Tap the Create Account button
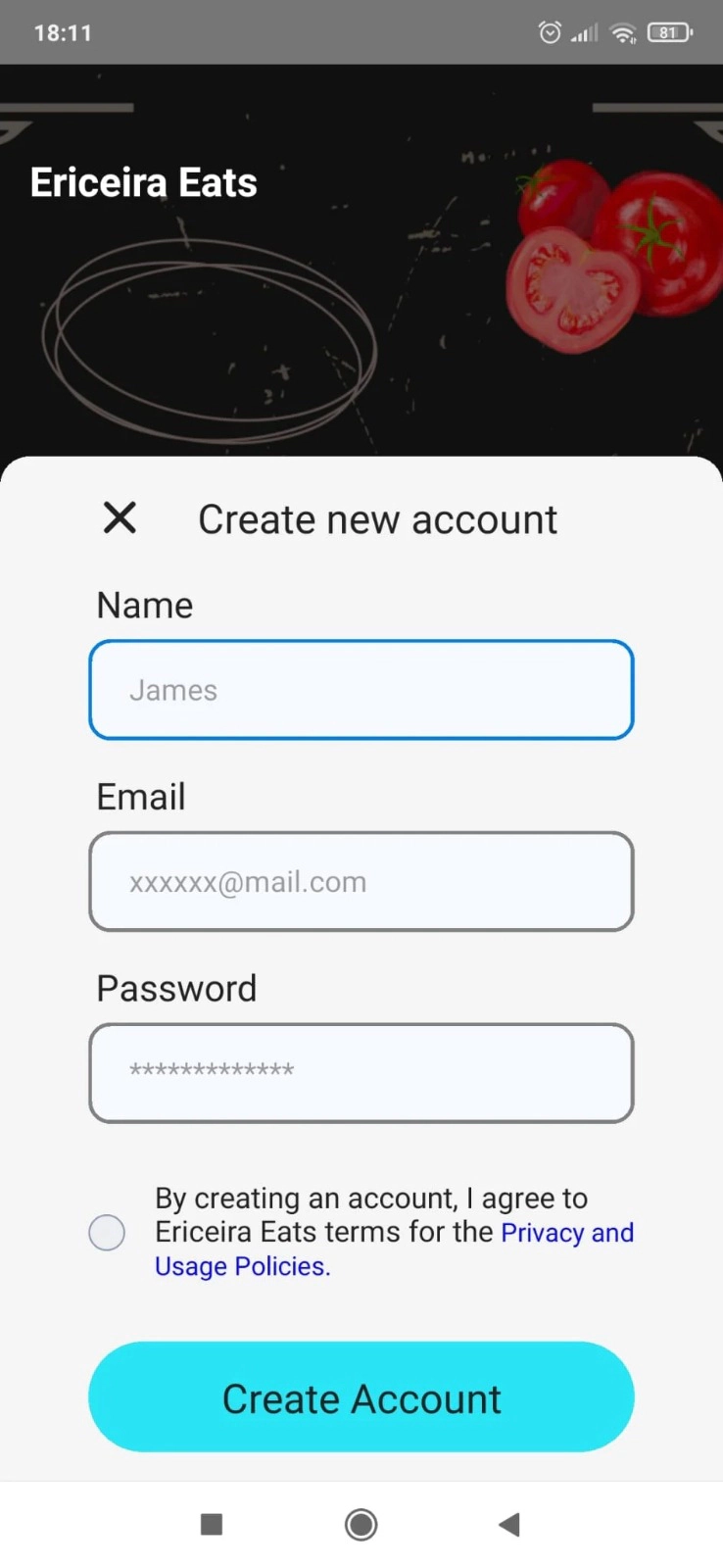 tap(361, 1397)
